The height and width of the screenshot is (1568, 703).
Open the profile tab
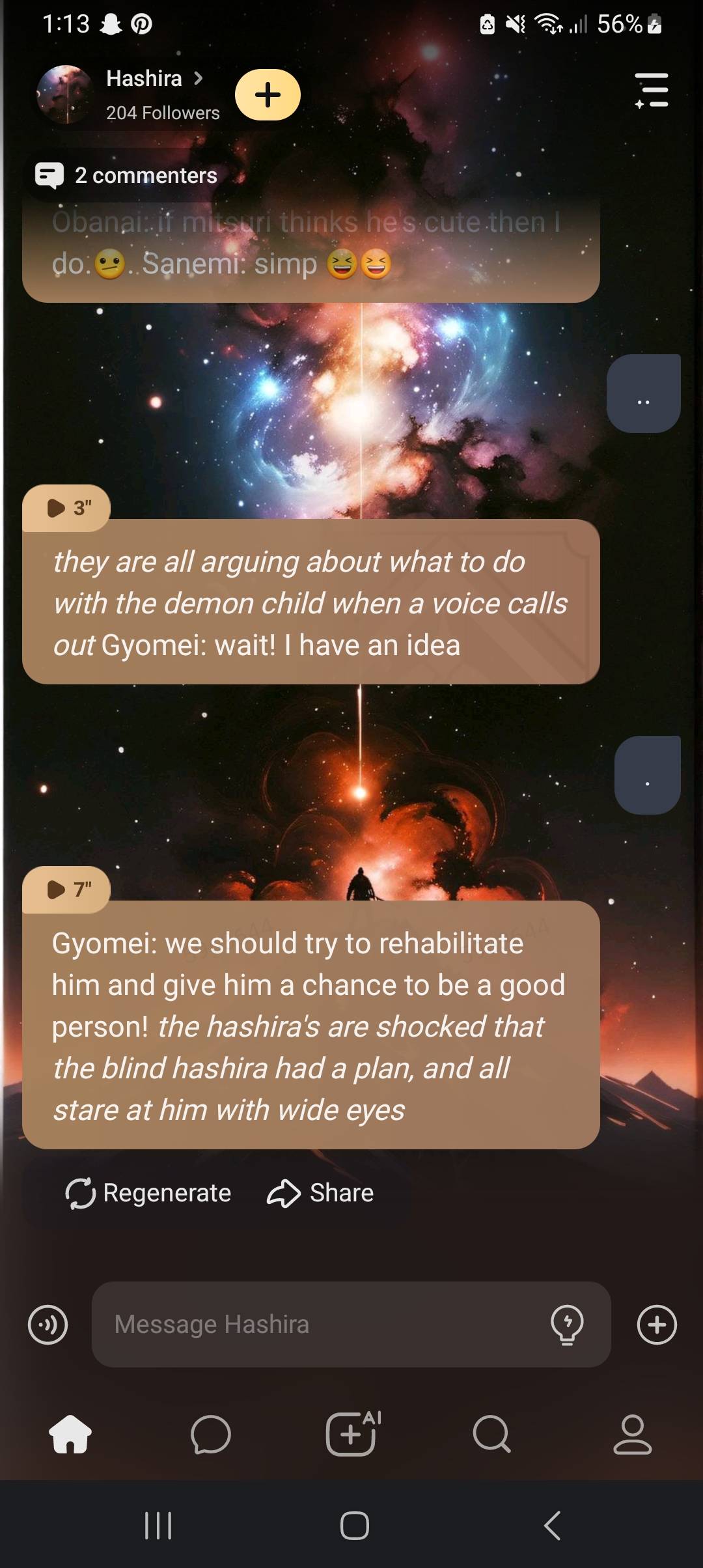[632, 1435]
